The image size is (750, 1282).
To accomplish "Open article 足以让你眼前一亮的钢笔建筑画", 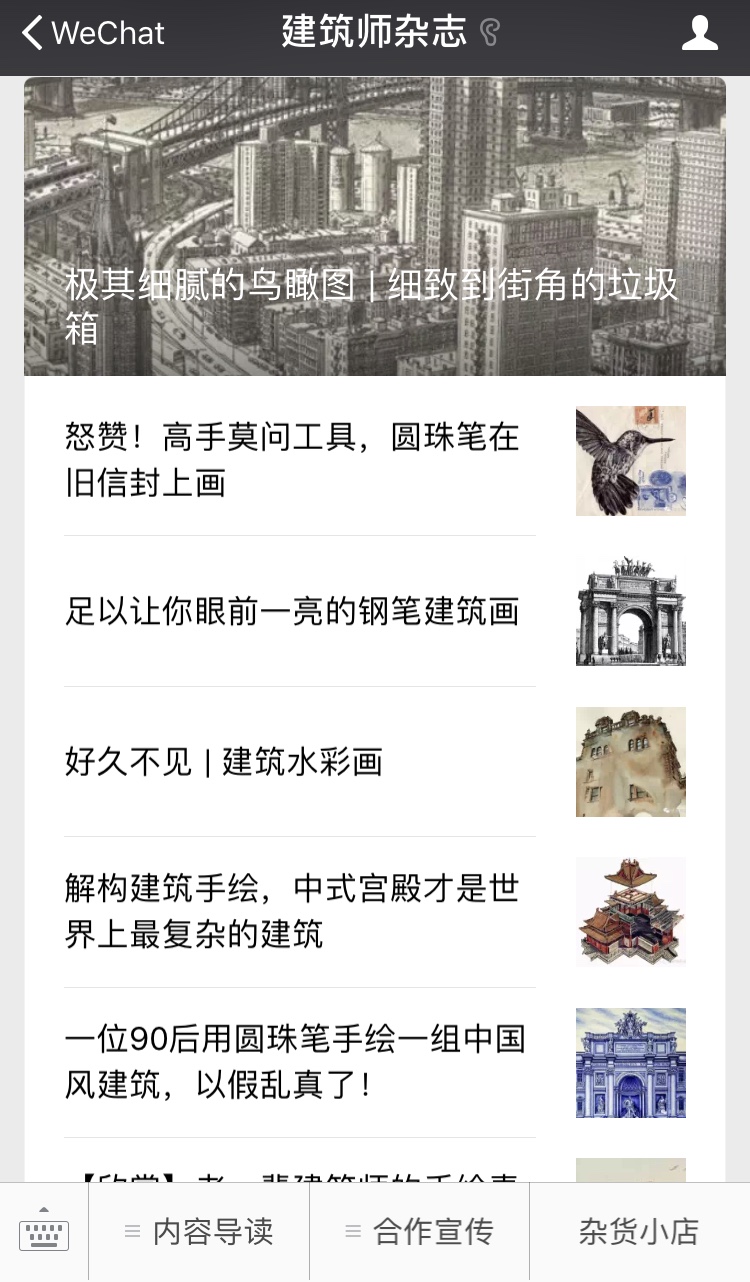I will click(375, 611).
